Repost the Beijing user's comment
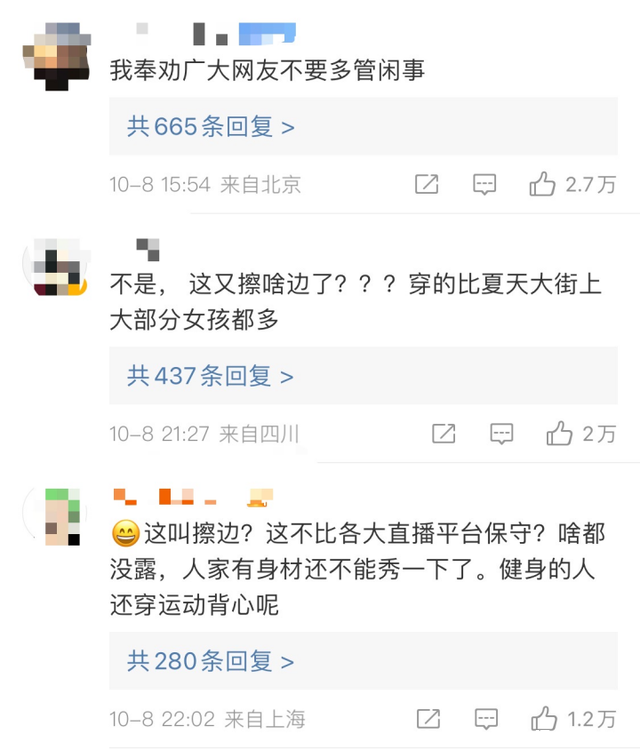Screen dimensions: 640x750 click(x=427, y=184)
